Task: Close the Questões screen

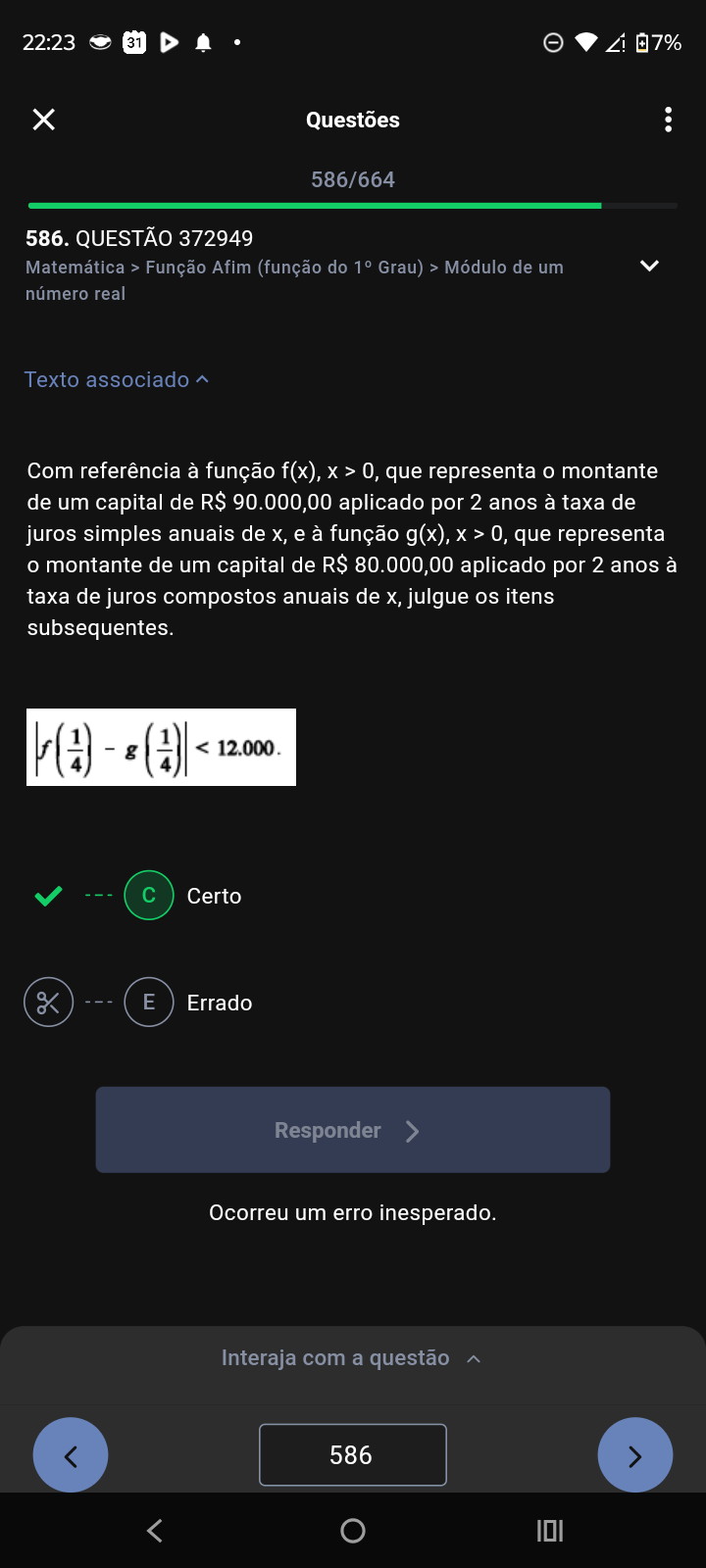Action: 44,120
